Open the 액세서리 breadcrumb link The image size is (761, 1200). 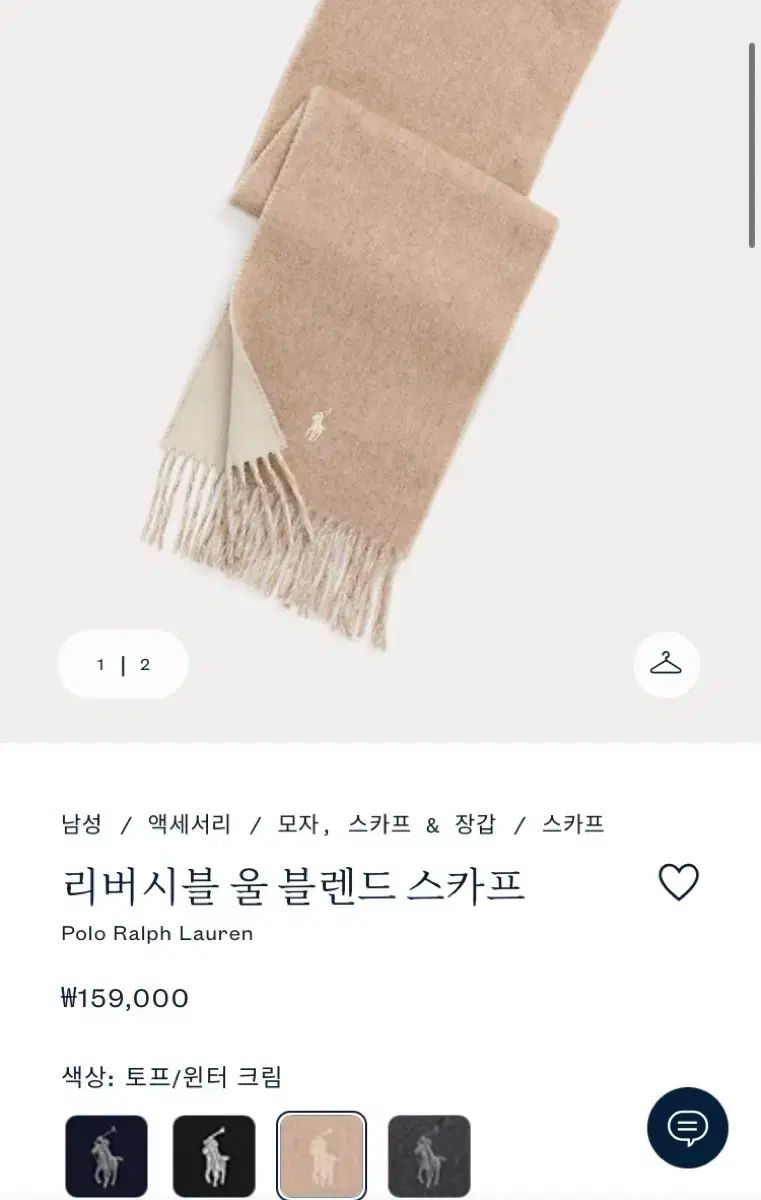pyautogui.click(x=189, y=824)
